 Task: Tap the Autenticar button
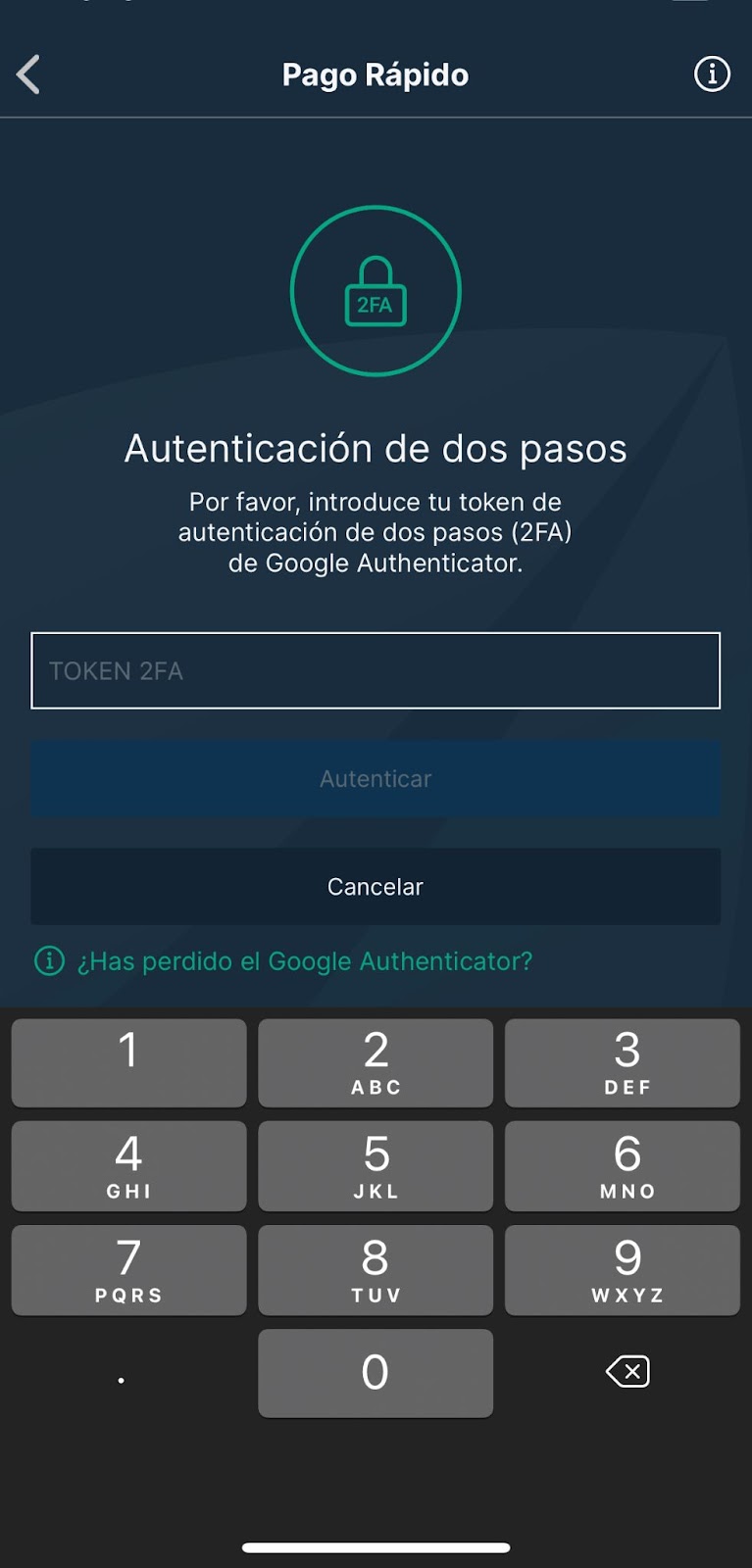[x=376, y=779]
